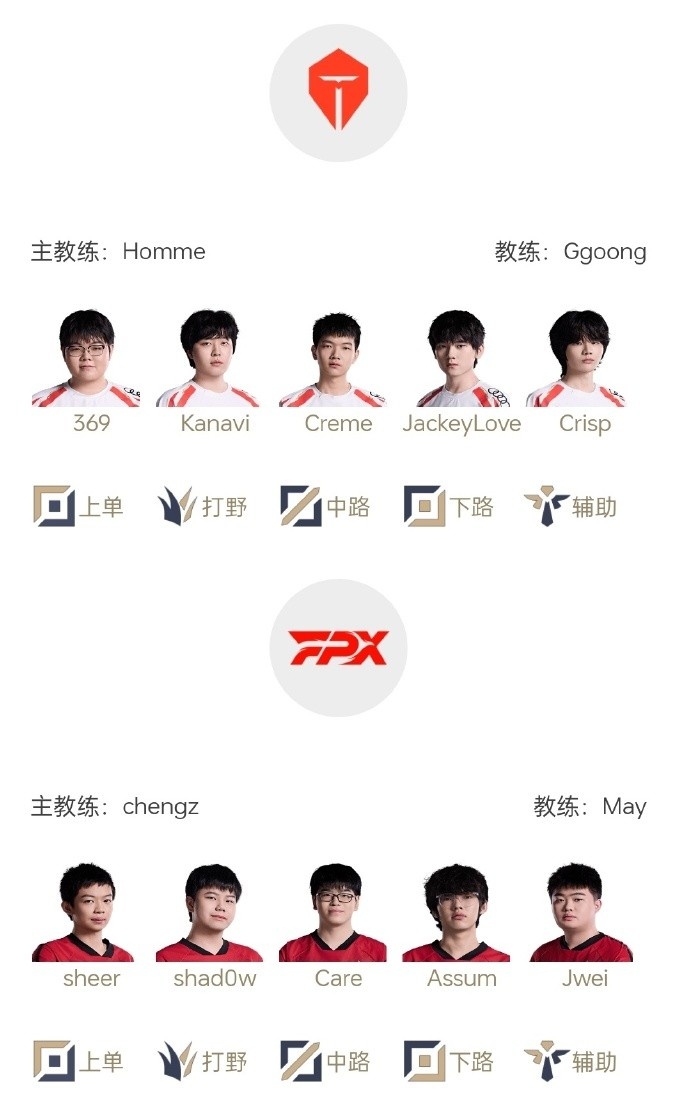Select Creme's player portrait

pyautogui.click(x=335, y=358)
